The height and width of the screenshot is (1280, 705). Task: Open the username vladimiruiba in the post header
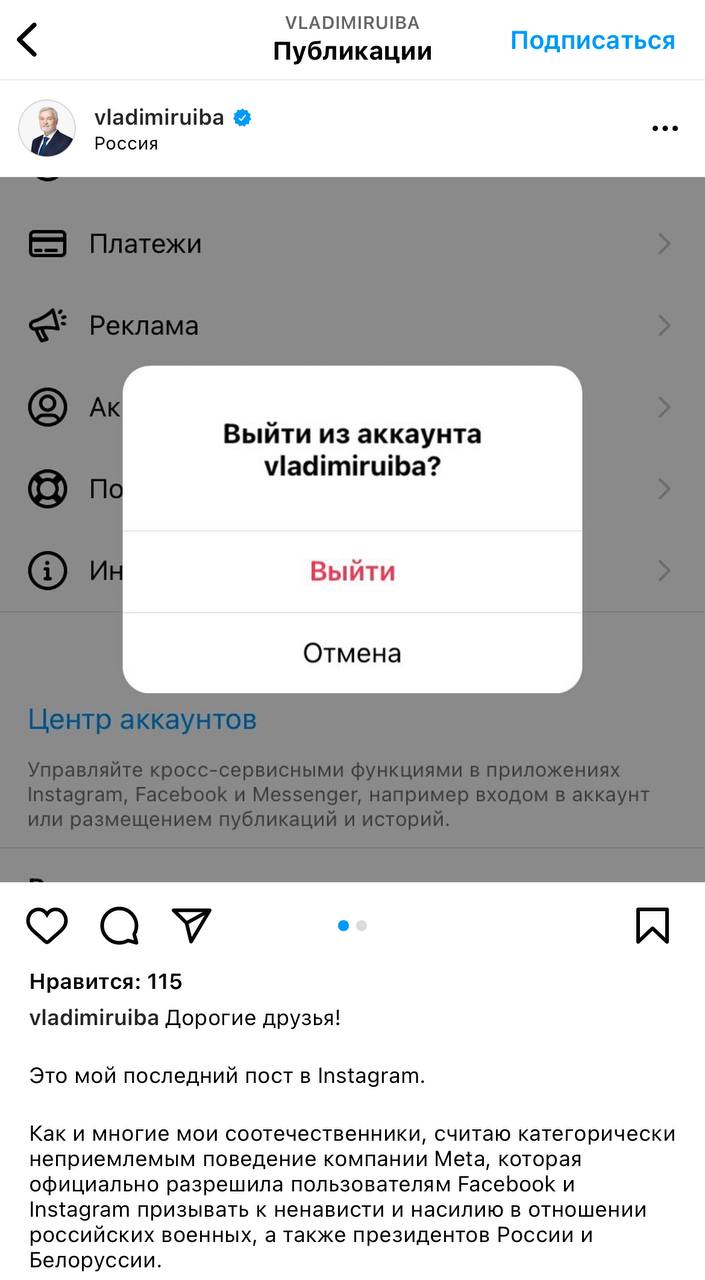[x=159, y=117]
